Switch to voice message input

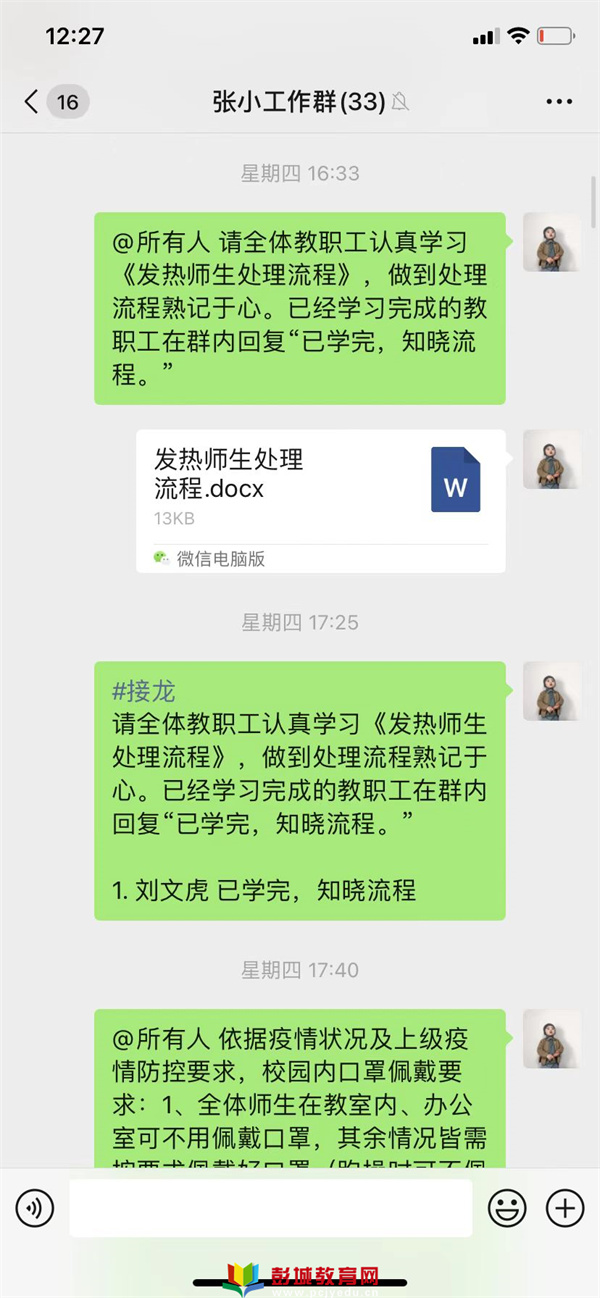coord(35,1208)
